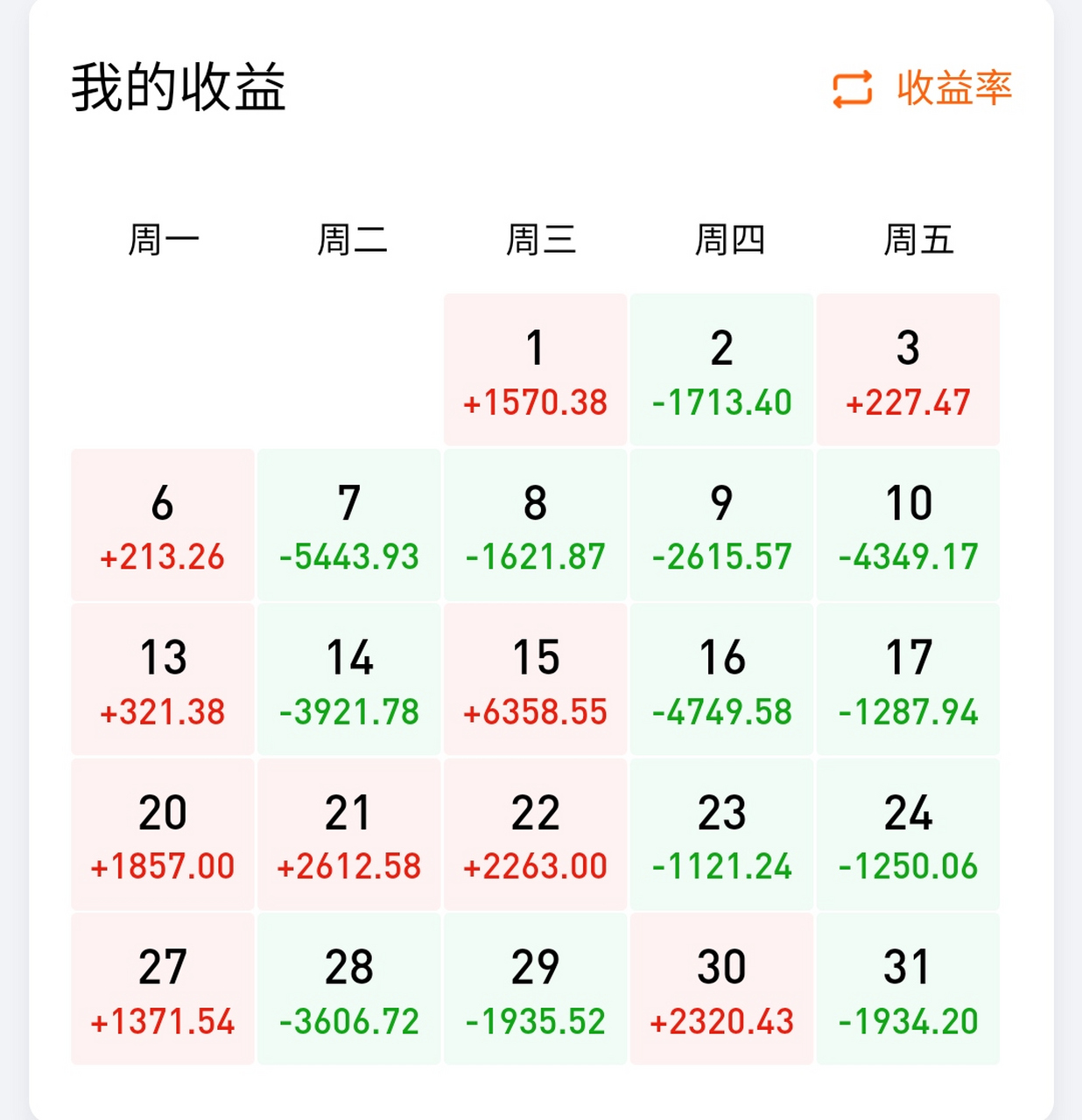Click date 3 with profit +227.47
The height and width of the screenshot is (1120, 1082).
click(907, 367)
